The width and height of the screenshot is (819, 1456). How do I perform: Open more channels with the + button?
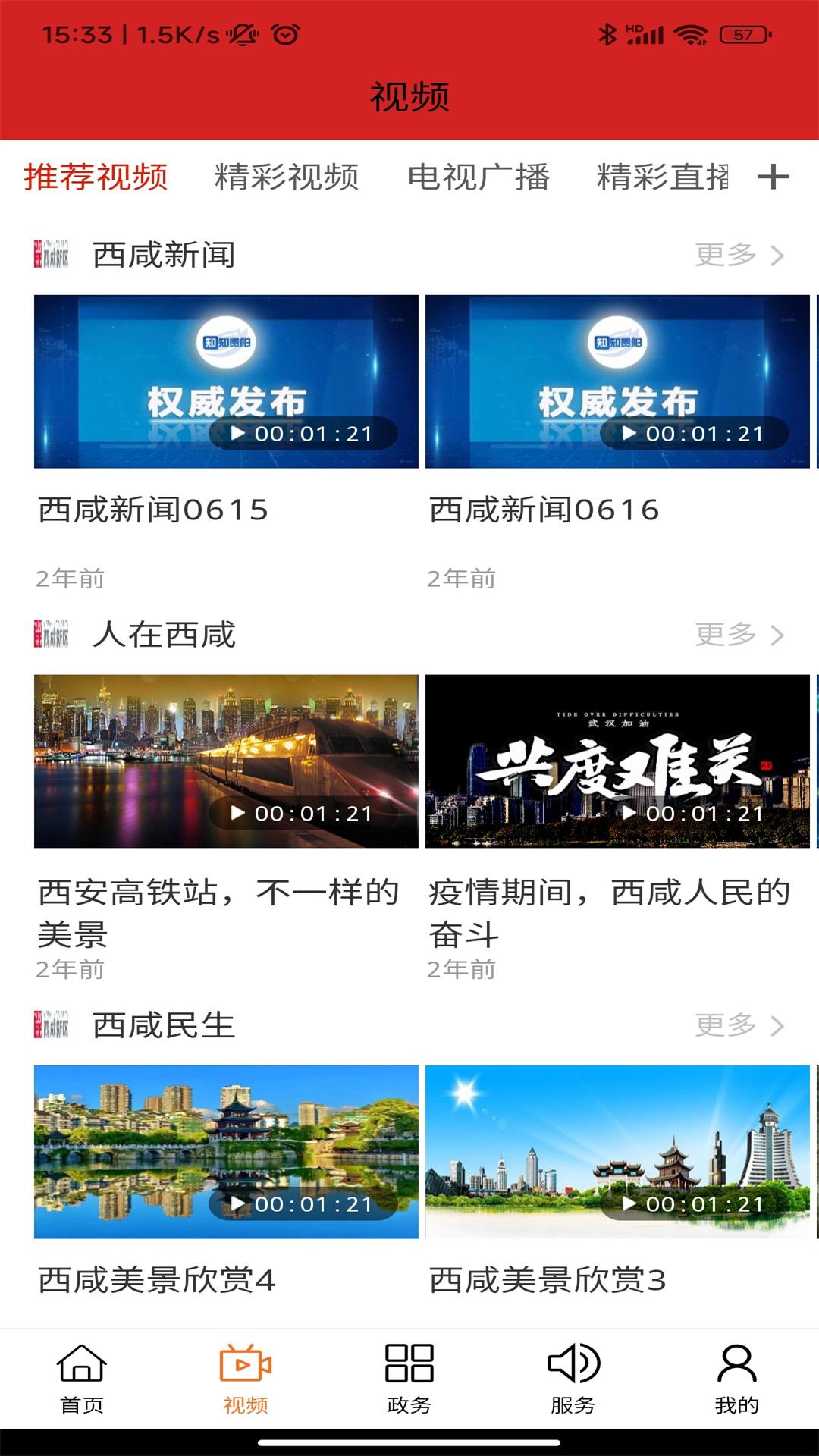775,177
